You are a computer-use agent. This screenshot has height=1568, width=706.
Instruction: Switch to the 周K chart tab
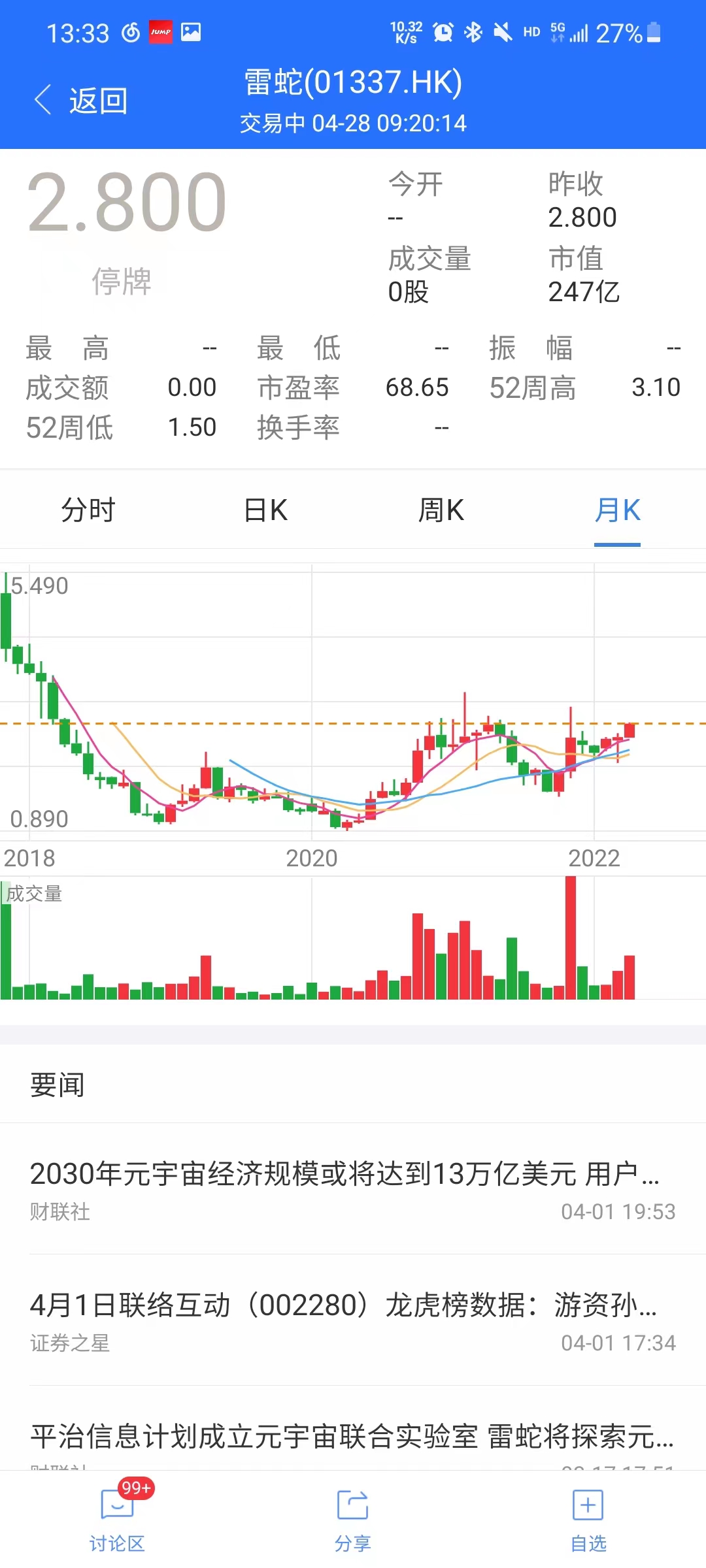pos(441,510)
